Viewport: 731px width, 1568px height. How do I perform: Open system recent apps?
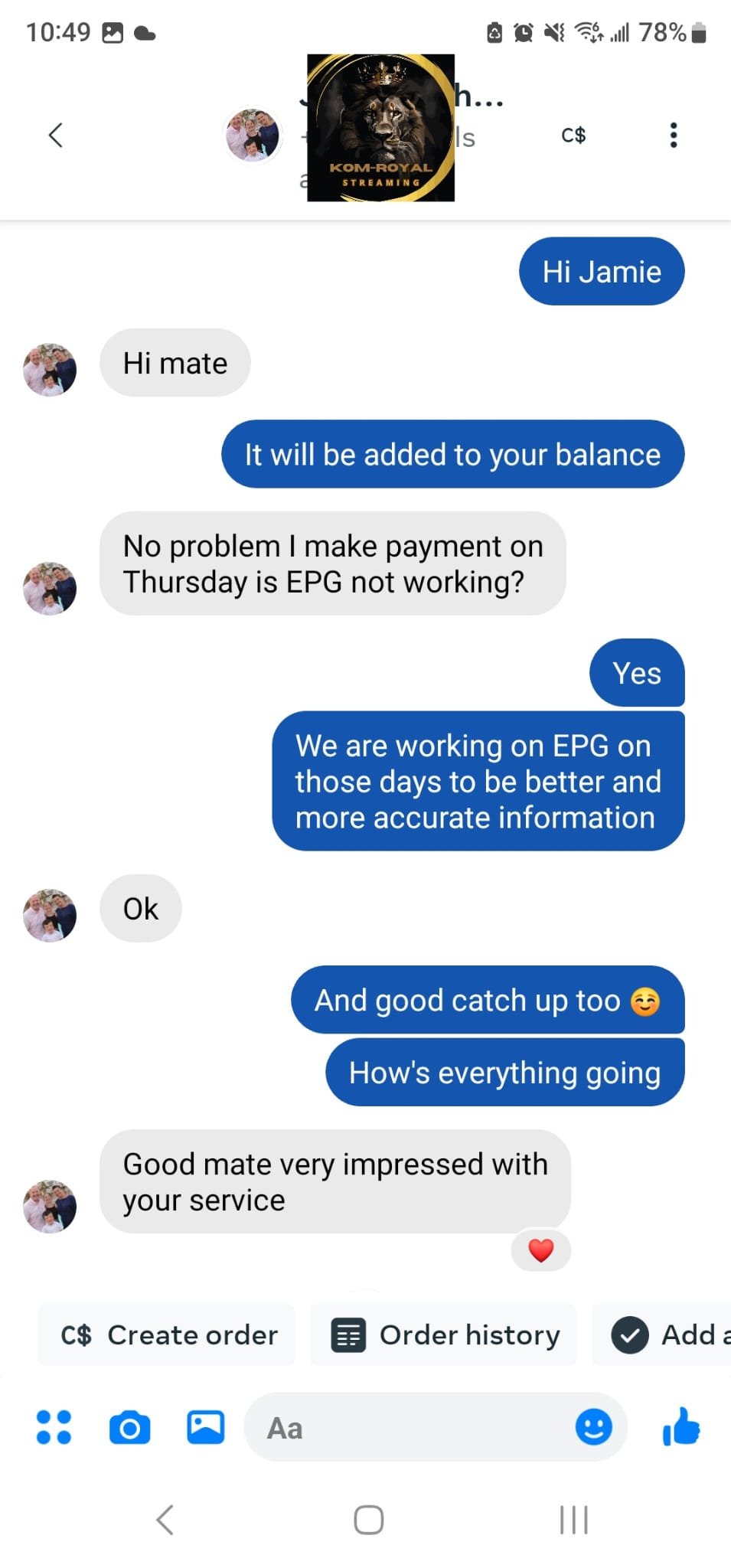573,1520
